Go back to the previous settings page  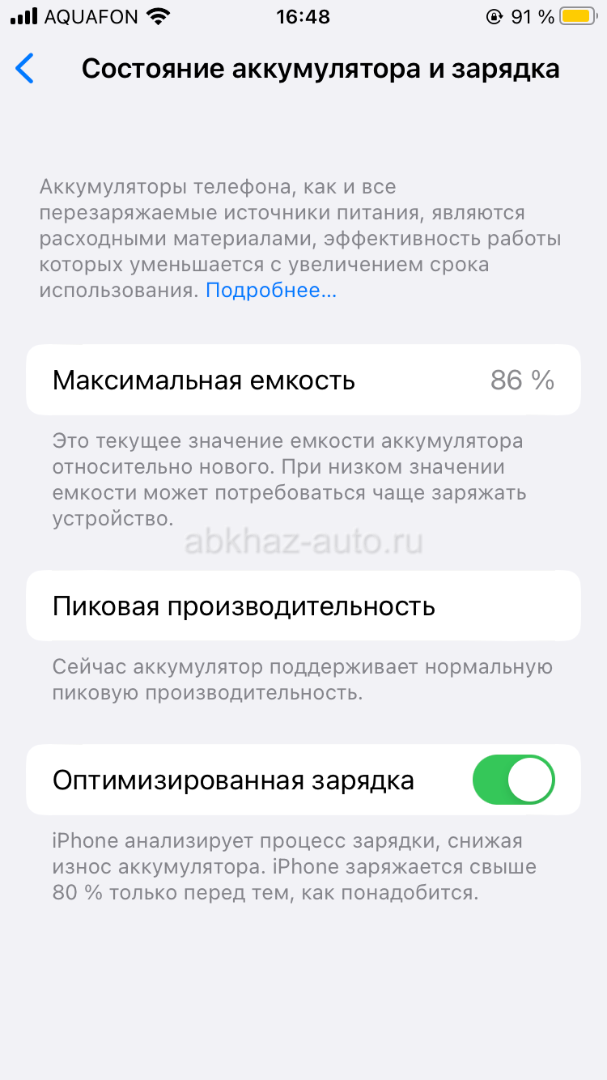point(26,69)
